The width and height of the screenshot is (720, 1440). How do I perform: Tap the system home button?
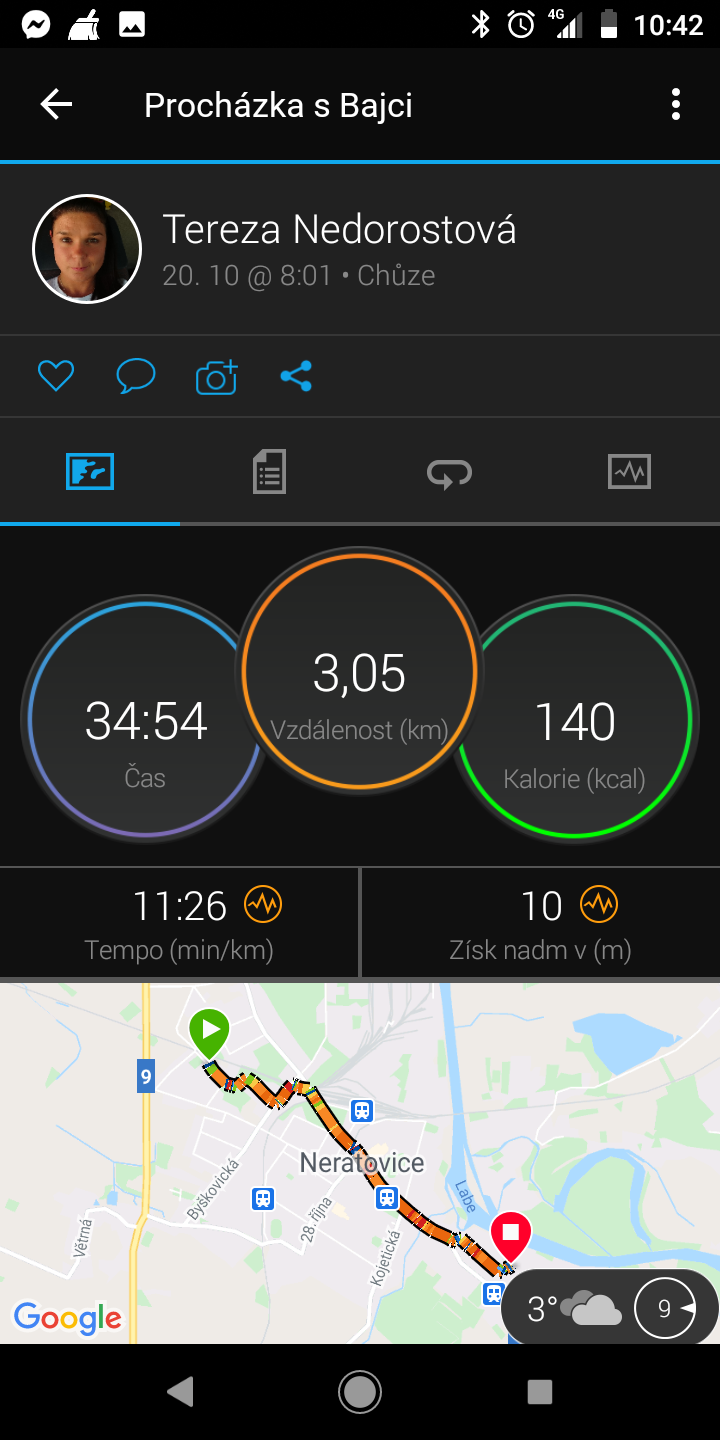(x=360, y=1392)
